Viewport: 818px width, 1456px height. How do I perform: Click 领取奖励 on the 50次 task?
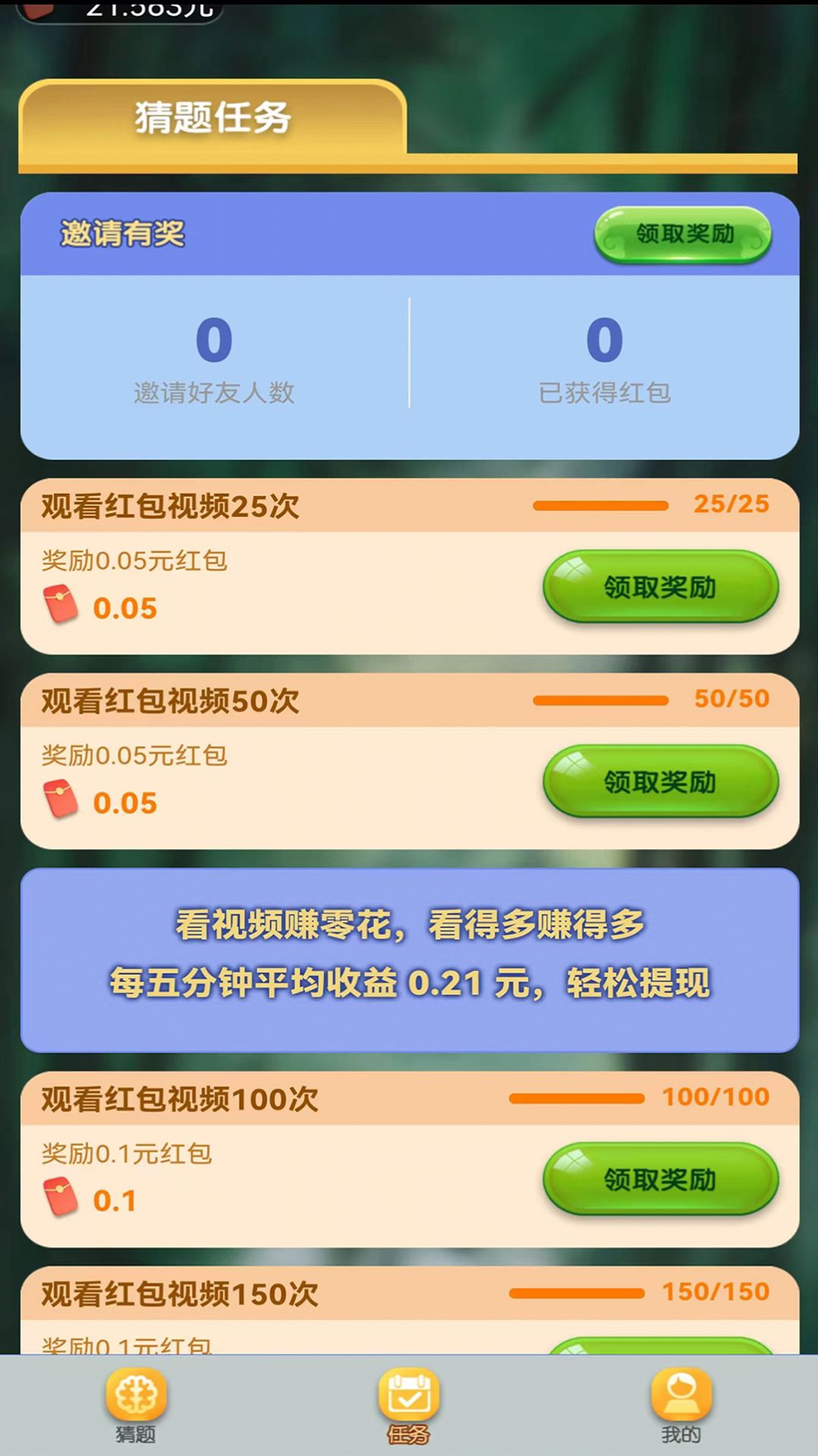pyautogui.click(x=660, y=781)
